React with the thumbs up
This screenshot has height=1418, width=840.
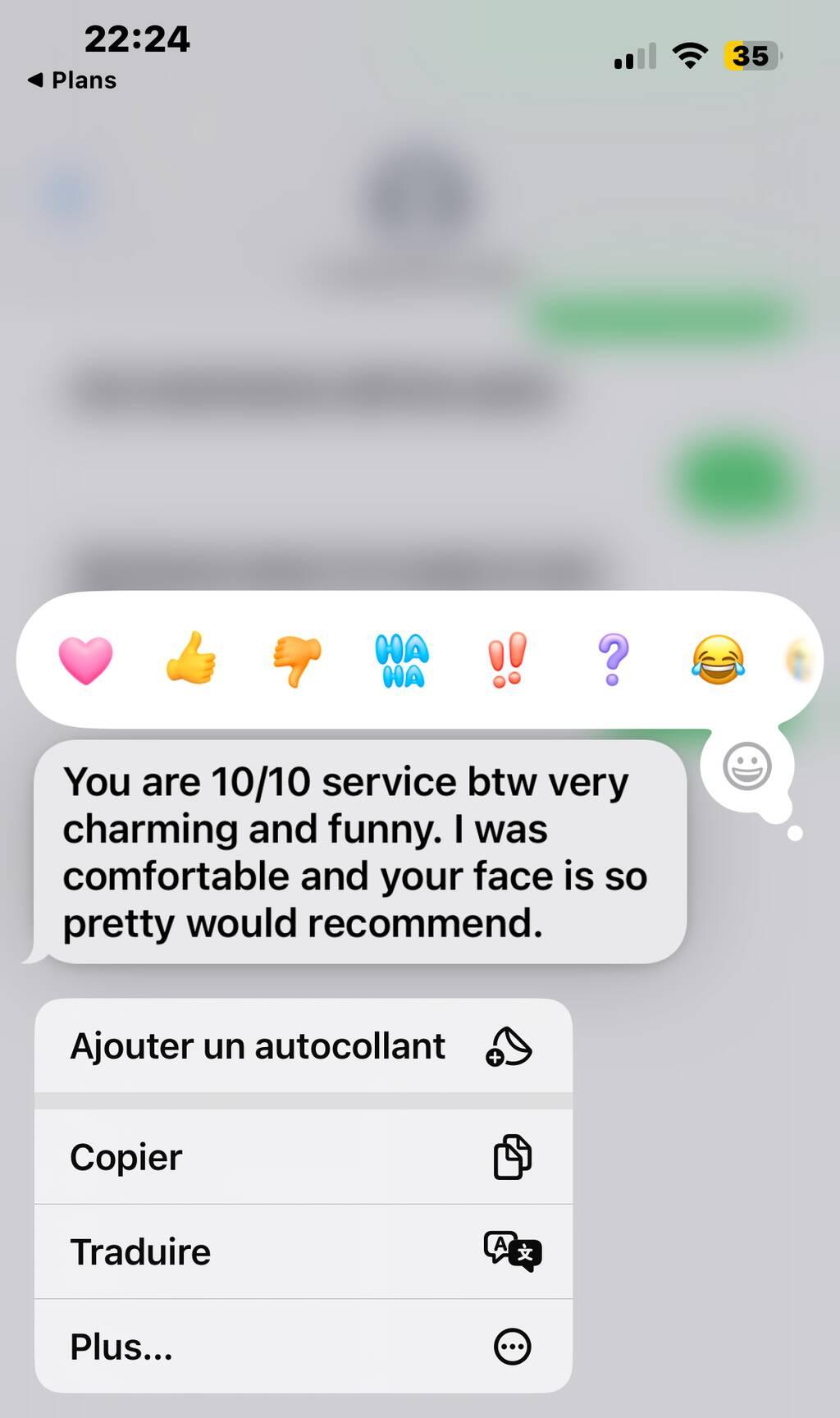[191, 659]
